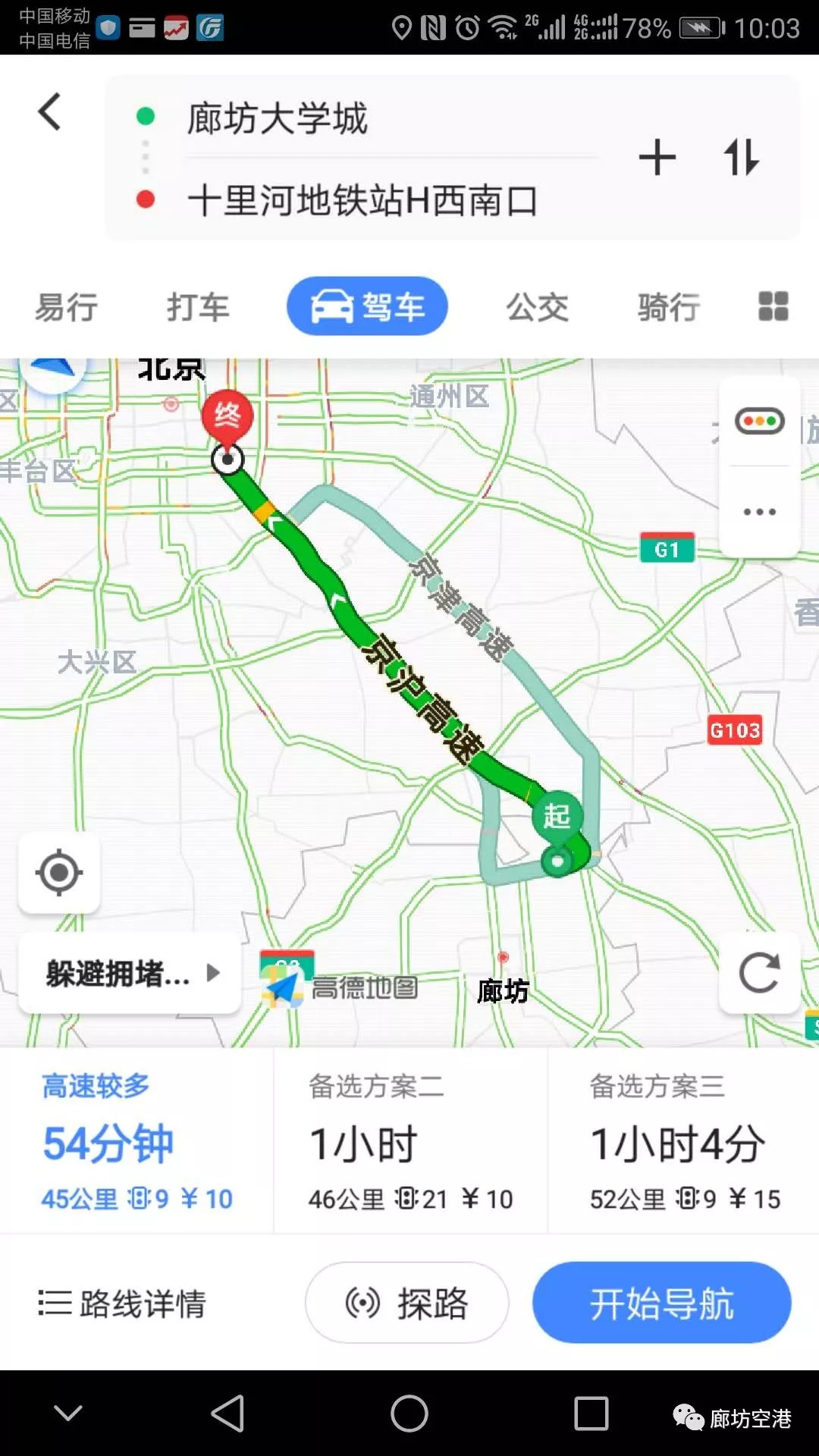Switch to the 公交 transit tab
This screenshot has width=819, height=1456.
537,308
